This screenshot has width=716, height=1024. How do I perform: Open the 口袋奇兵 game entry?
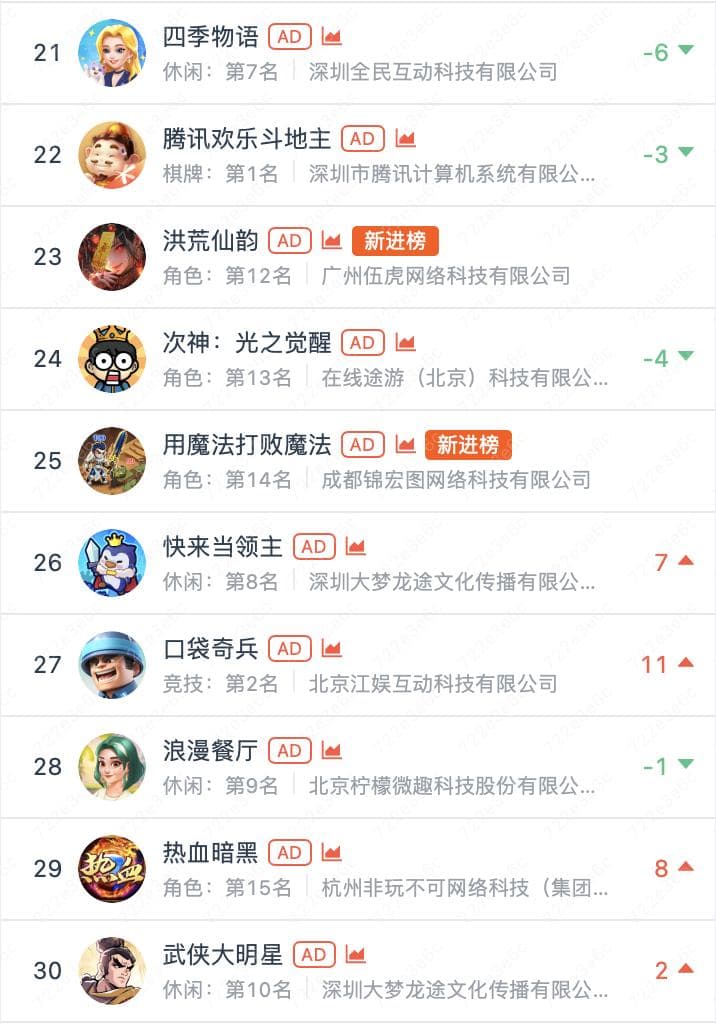coord(211,649)
